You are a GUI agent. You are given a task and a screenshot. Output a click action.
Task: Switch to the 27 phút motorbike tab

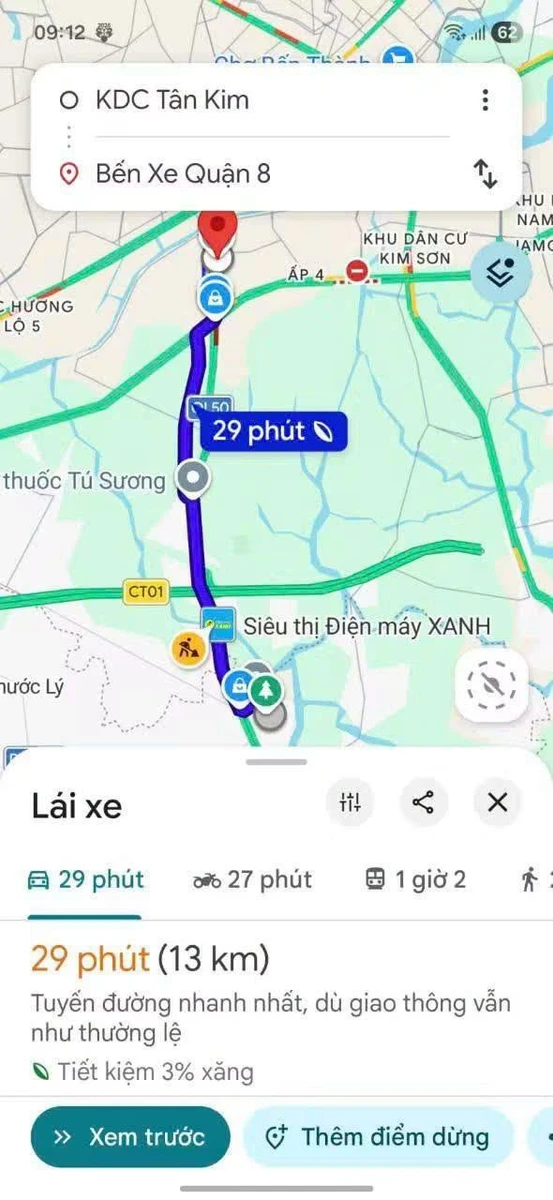click(252, 880)
